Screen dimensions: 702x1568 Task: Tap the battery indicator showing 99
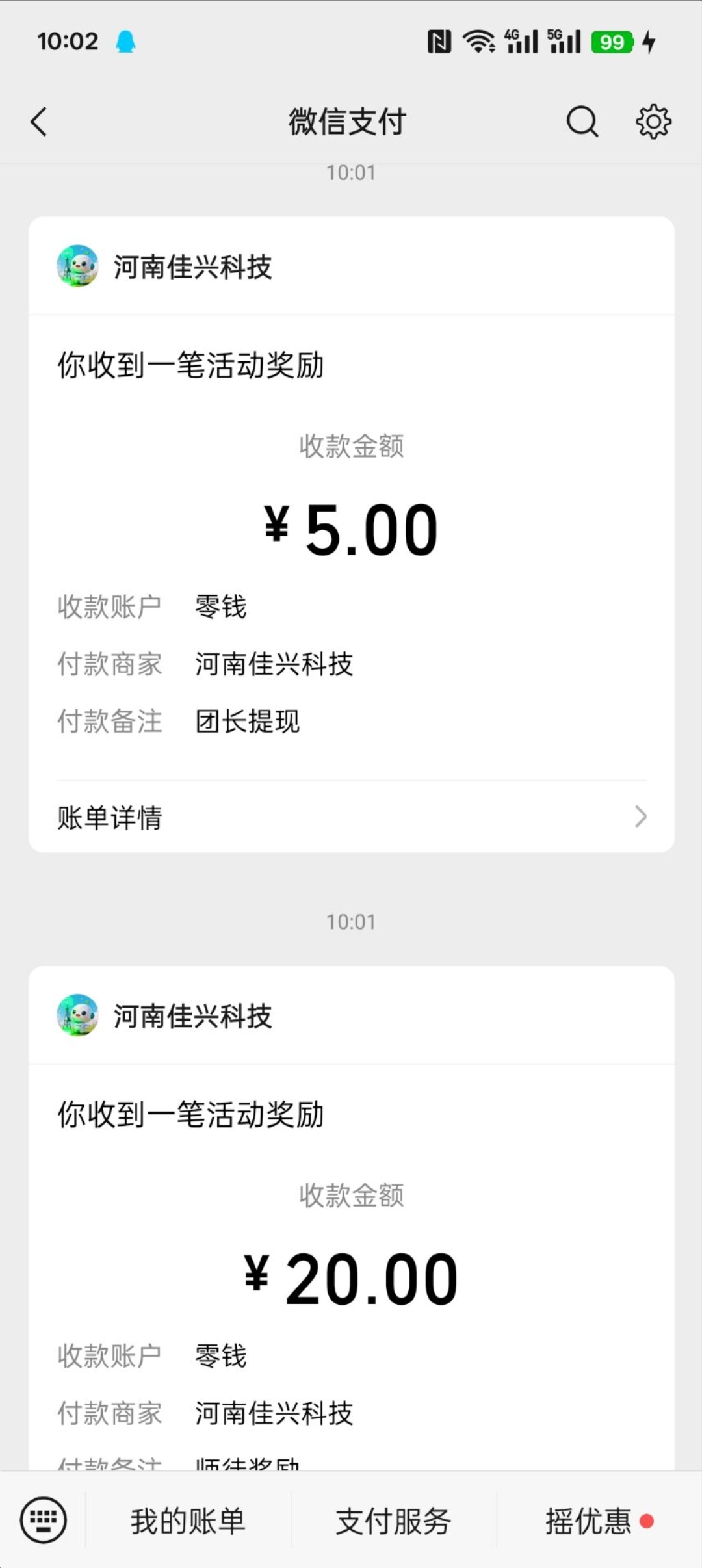point(610,41)
